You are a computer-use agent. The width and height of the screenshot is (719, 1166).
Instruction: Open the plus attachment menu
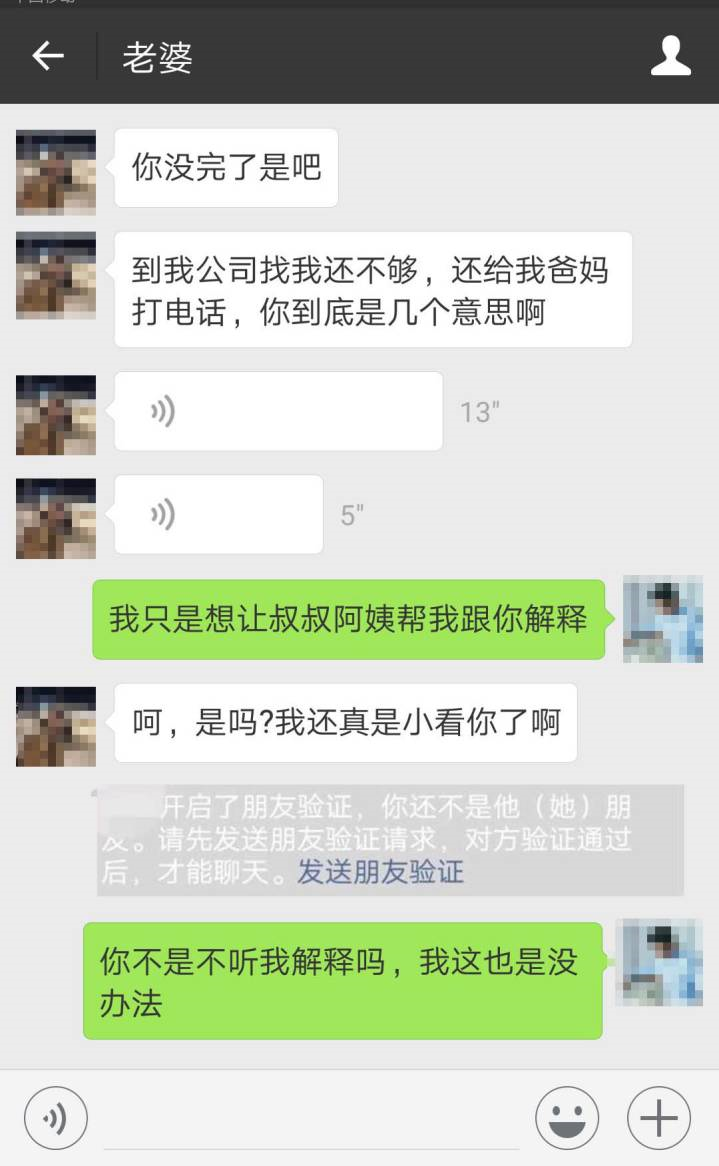coord(659,1118)
